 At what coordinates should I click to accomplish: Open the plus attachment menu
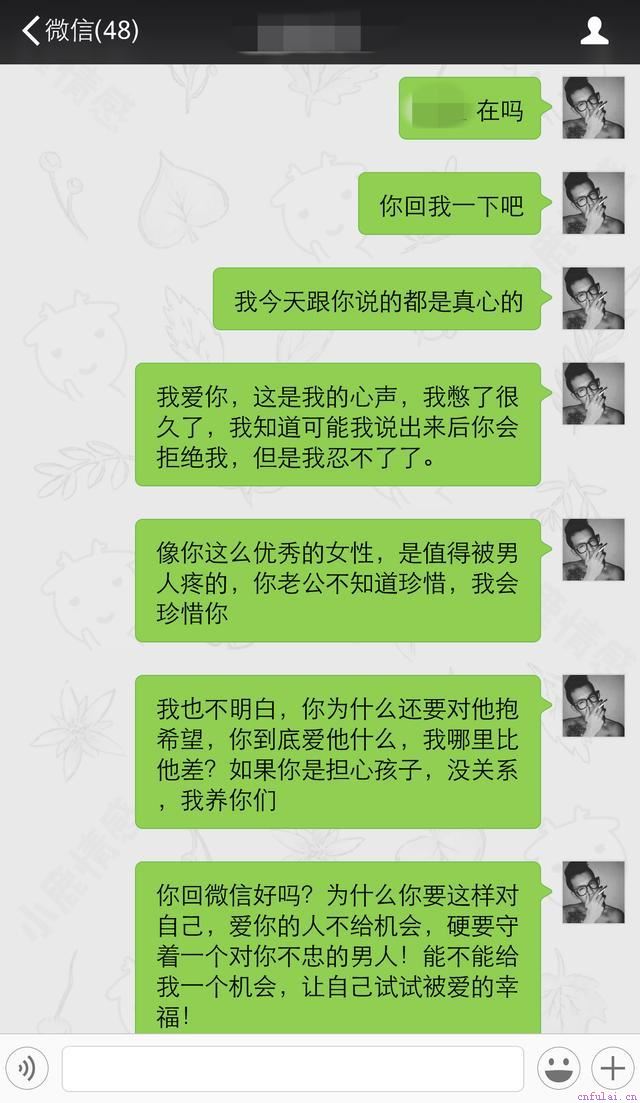[x=611, y=1069]
